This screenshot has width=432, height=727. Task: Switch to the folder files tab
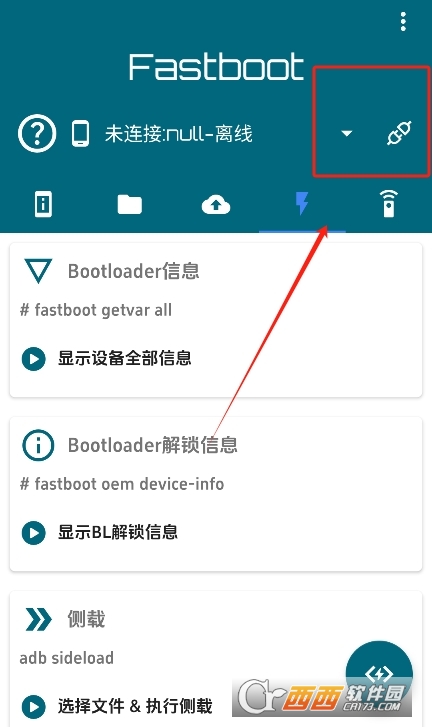[129, 204]
